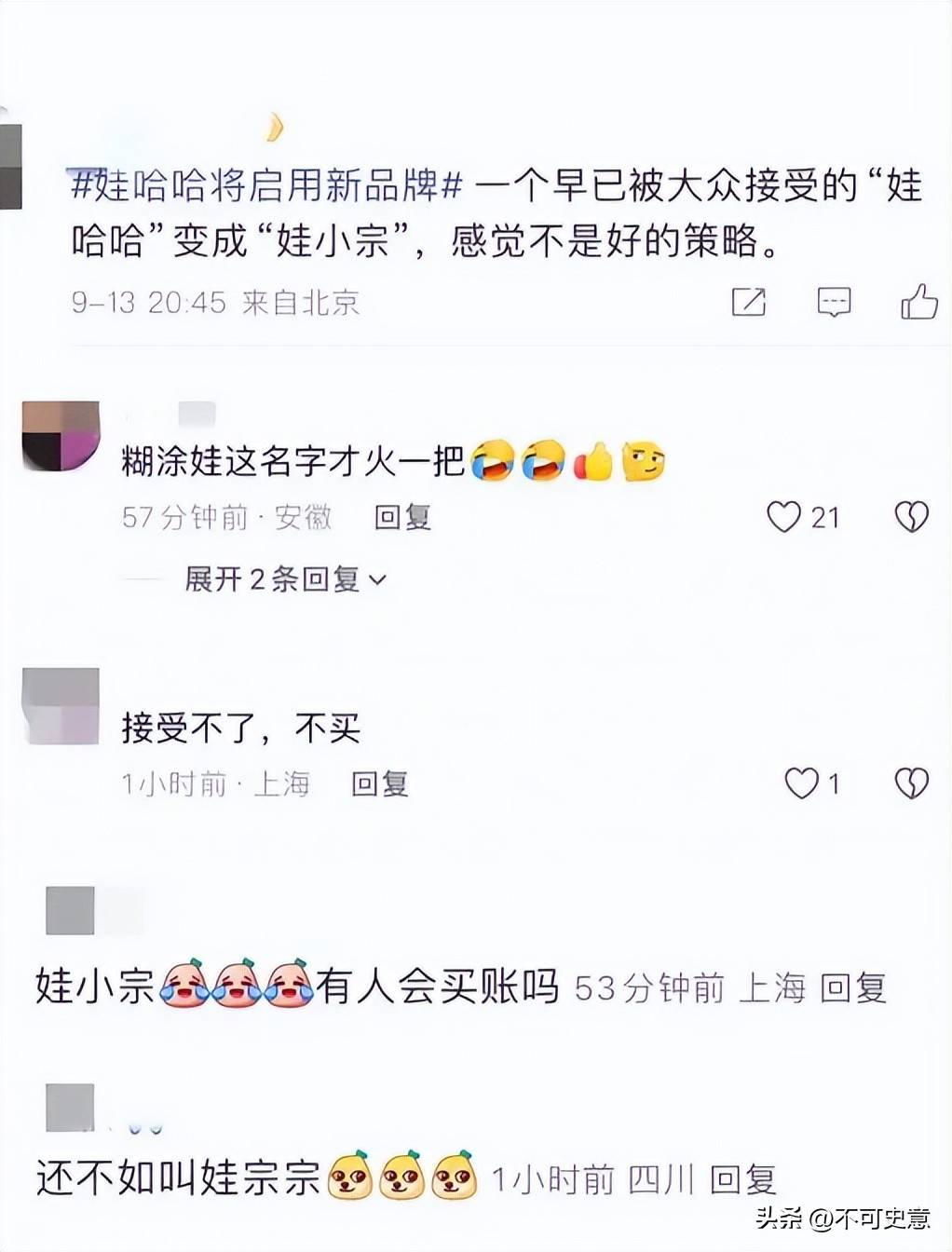Screen dimensions: 952x1252
Task: Reply to the 有人会买账吗 comment
Action: pyautogui.click(x=852, y=987)
